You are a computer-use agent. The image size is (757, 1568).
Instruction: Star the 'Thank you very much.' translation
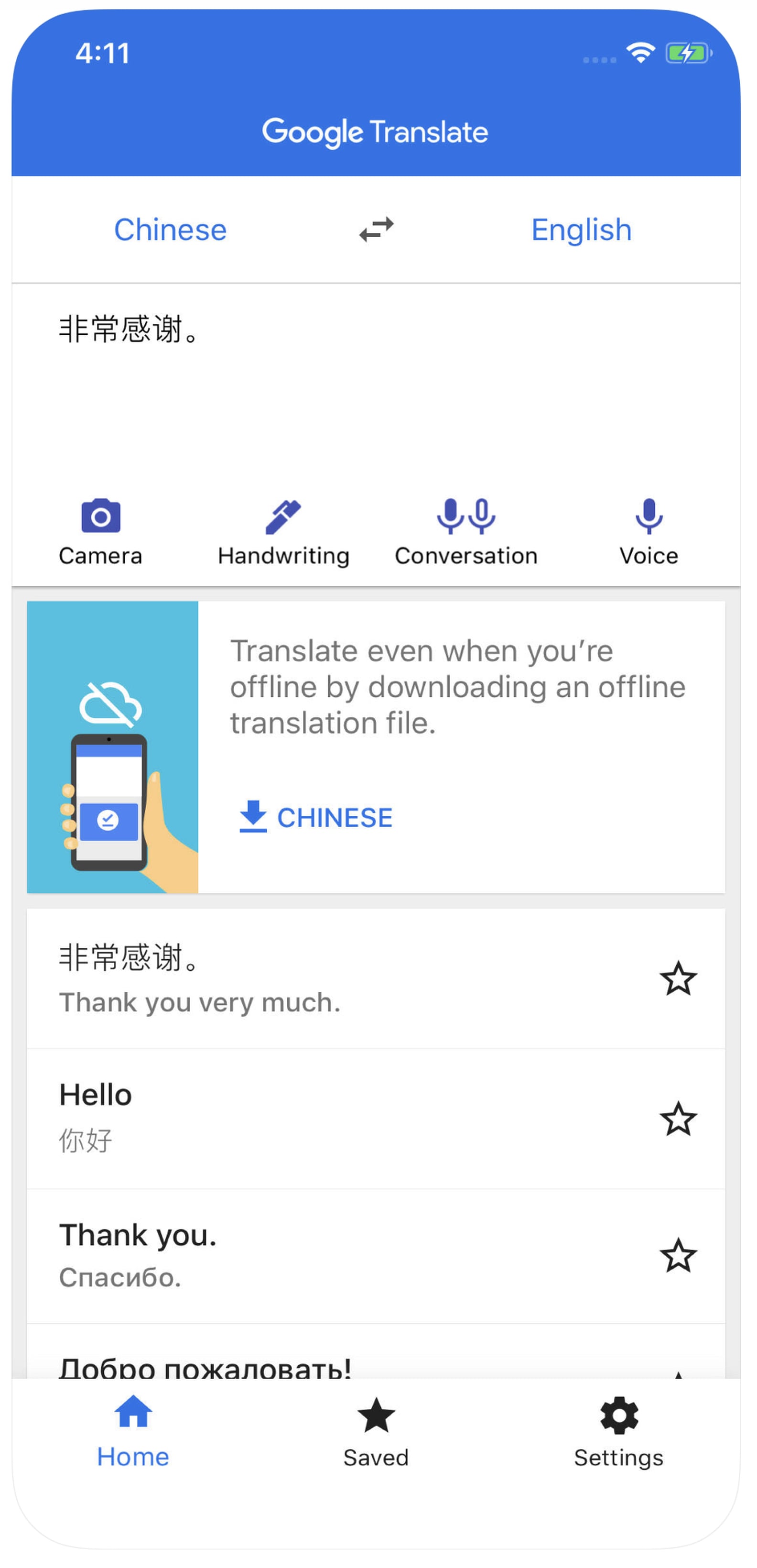[x=678, y=978]
